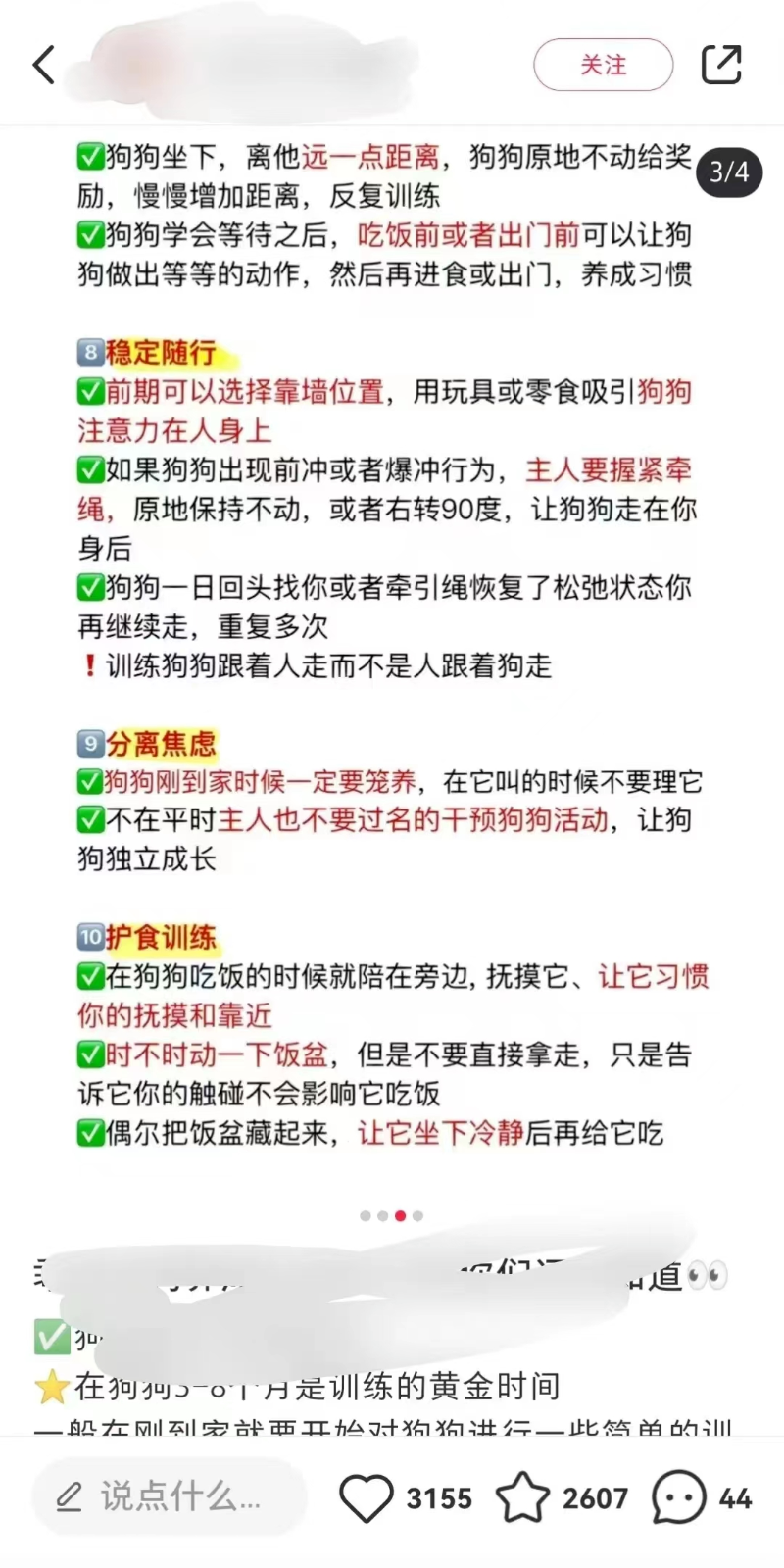
Task: Open the comments via the speech bubble icon
Action: (x=678, y=1497)
